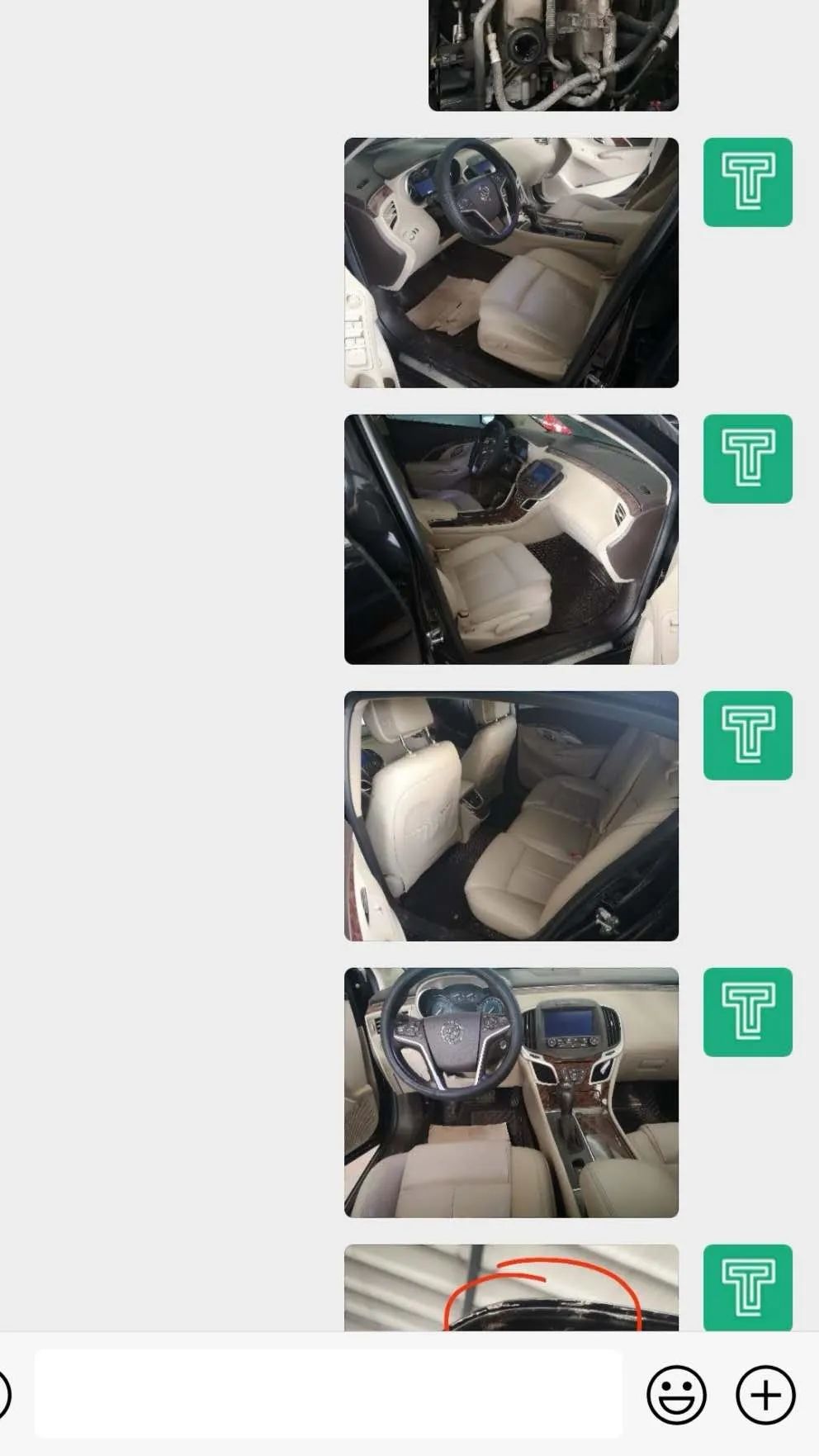Viewport: 819px width, 1456px height.
Task: Open the passenger side dashboard photo
Action: pos(511,539)
